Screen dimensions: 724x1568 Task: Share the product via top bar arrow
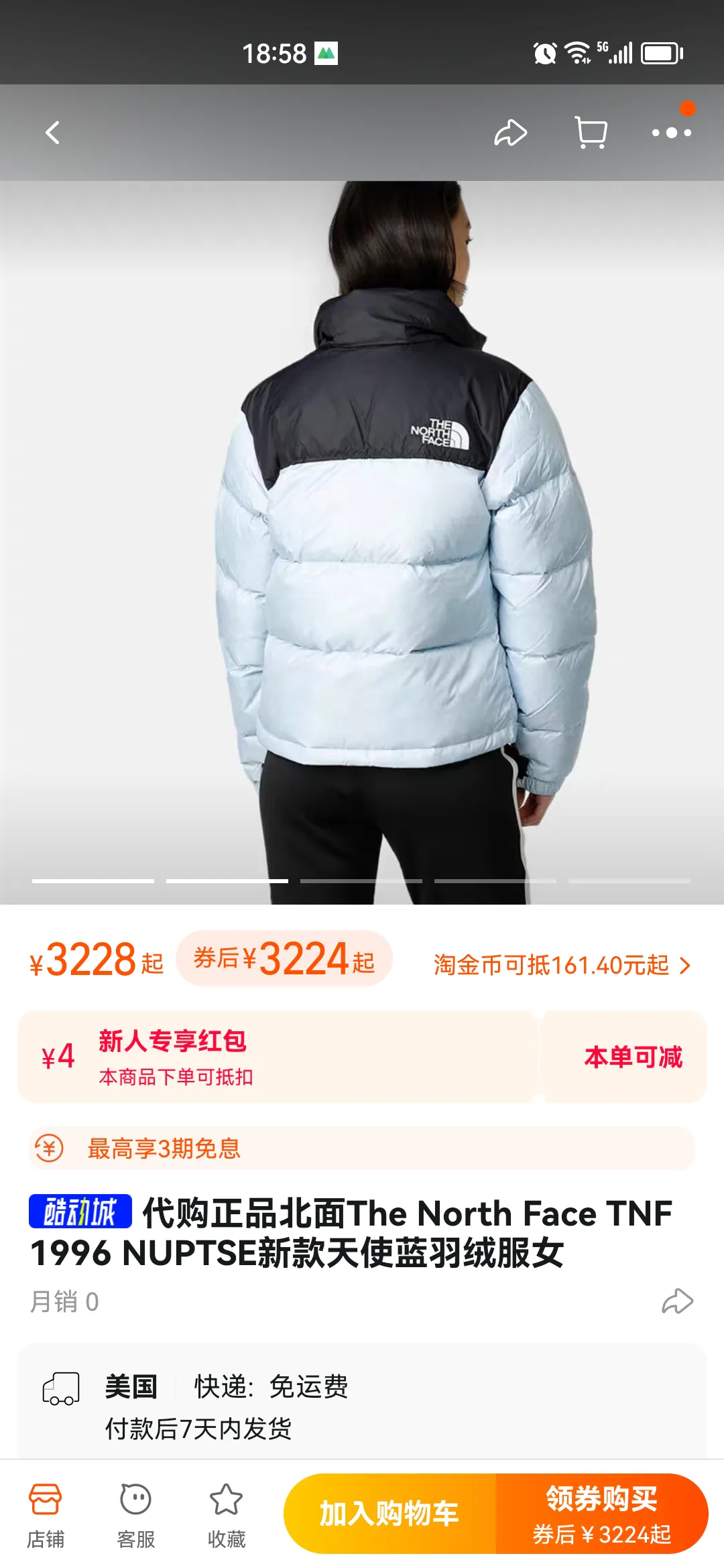coord(511,133)
